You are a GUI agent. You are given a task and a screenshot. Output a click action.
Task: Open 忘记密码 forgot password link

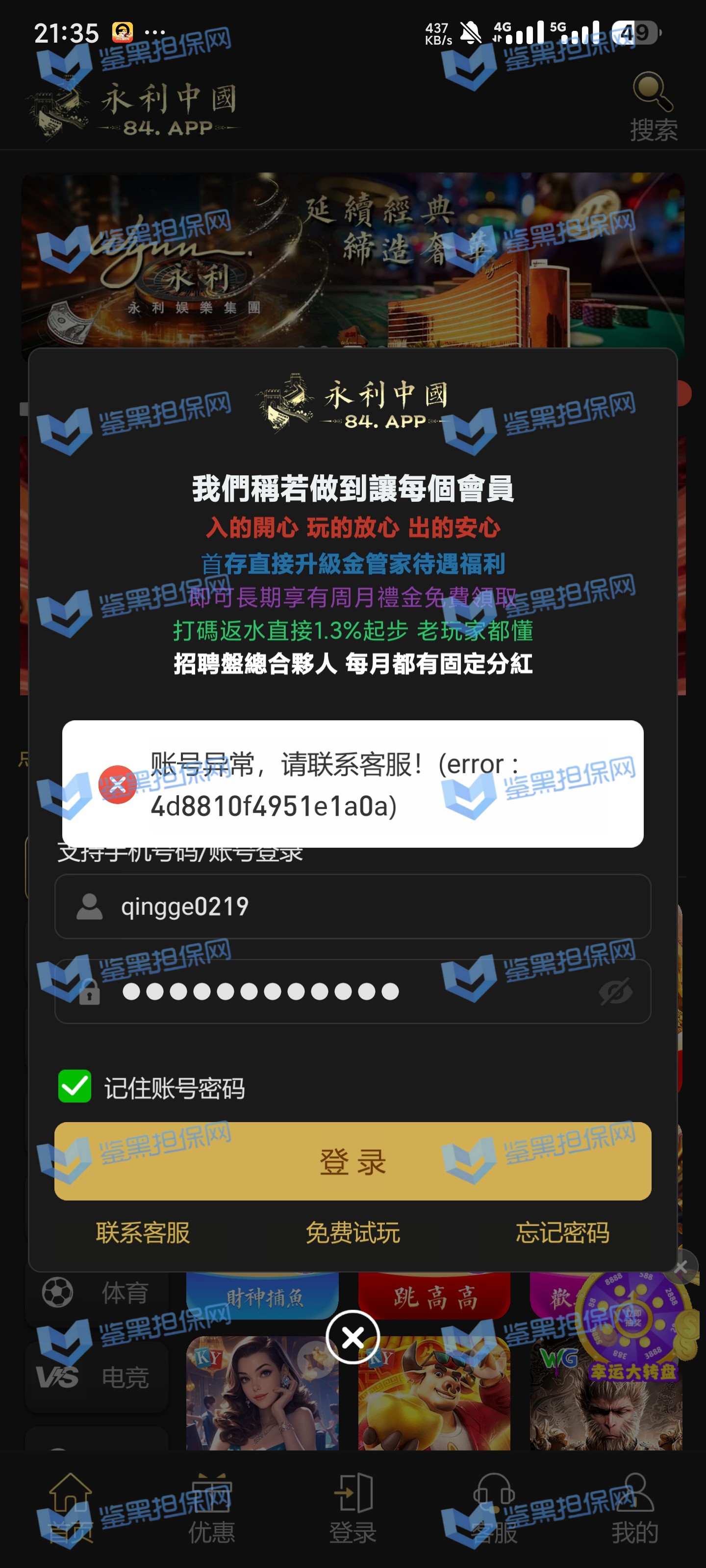coord(562,1233)
